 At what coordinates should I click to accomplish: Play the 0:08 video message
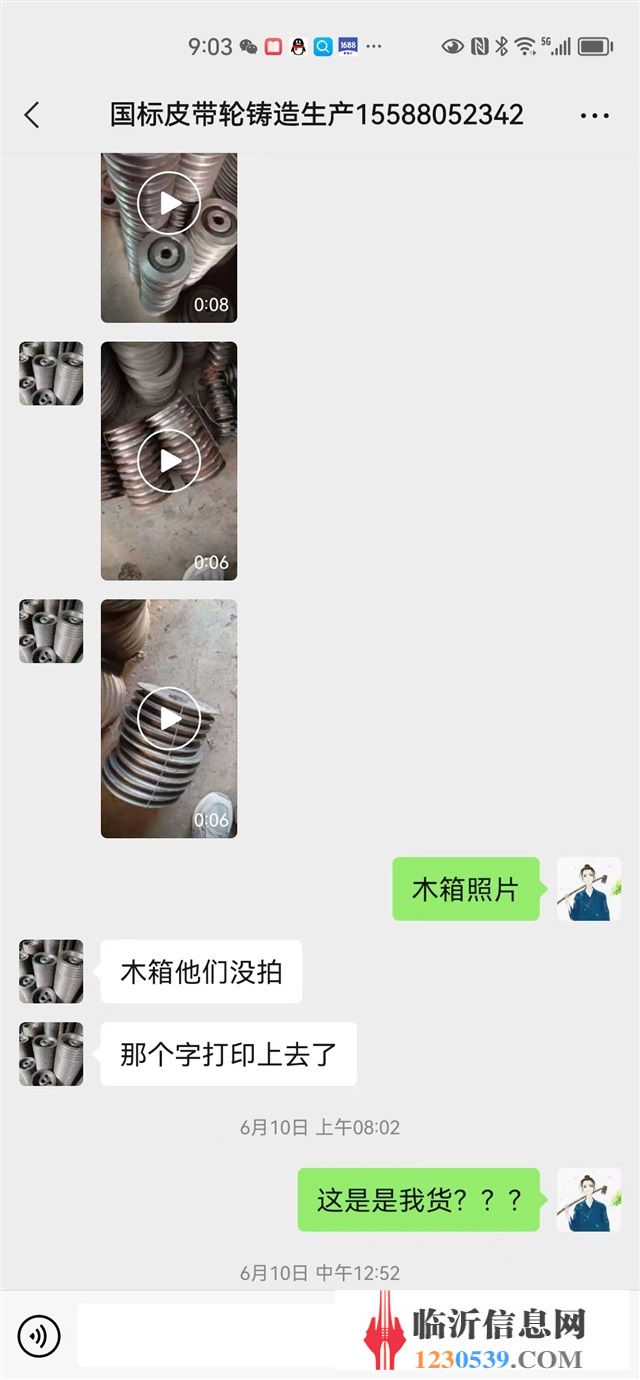pyautogui.click(x=169, y=238)
